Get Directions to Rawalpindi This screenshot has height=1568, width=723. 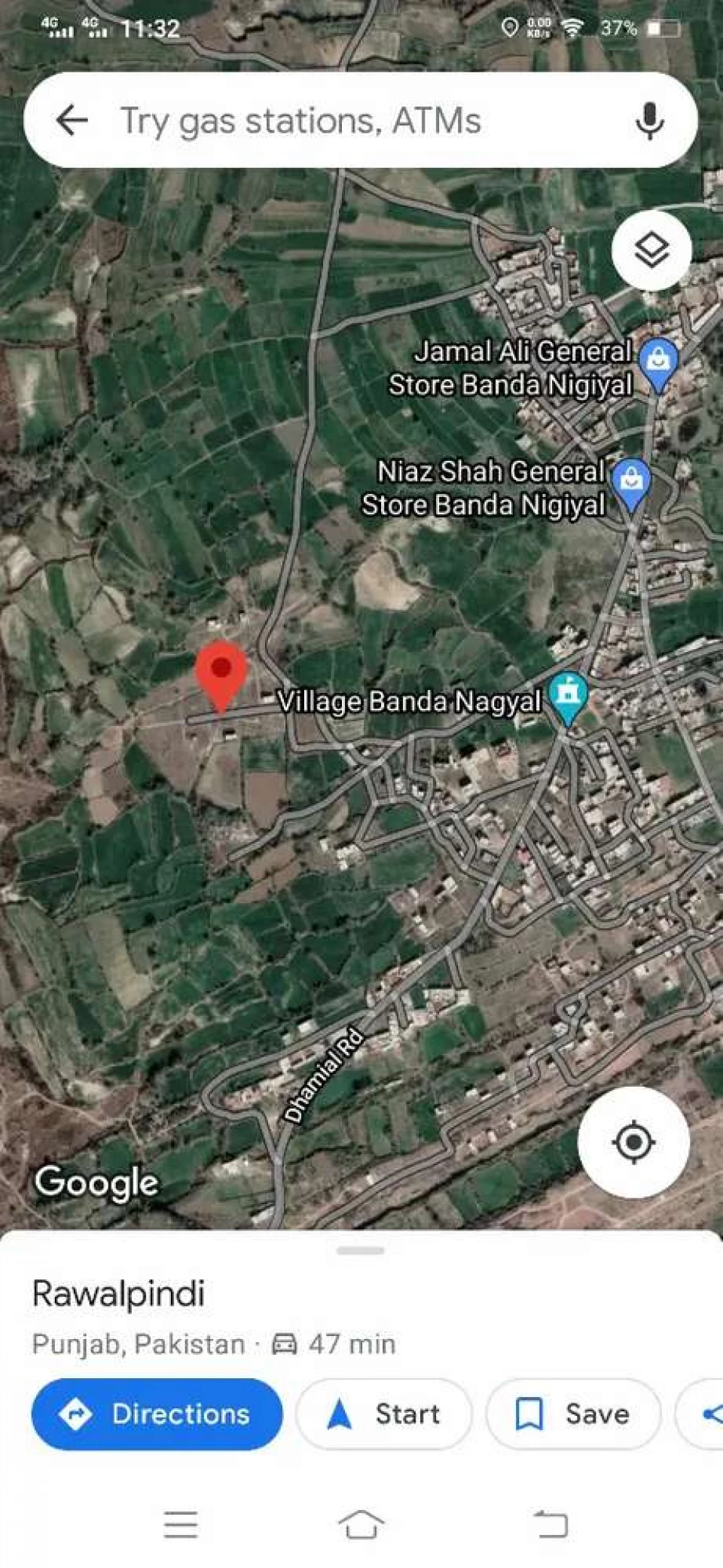pyautogui.click(x=157, y=1414)
